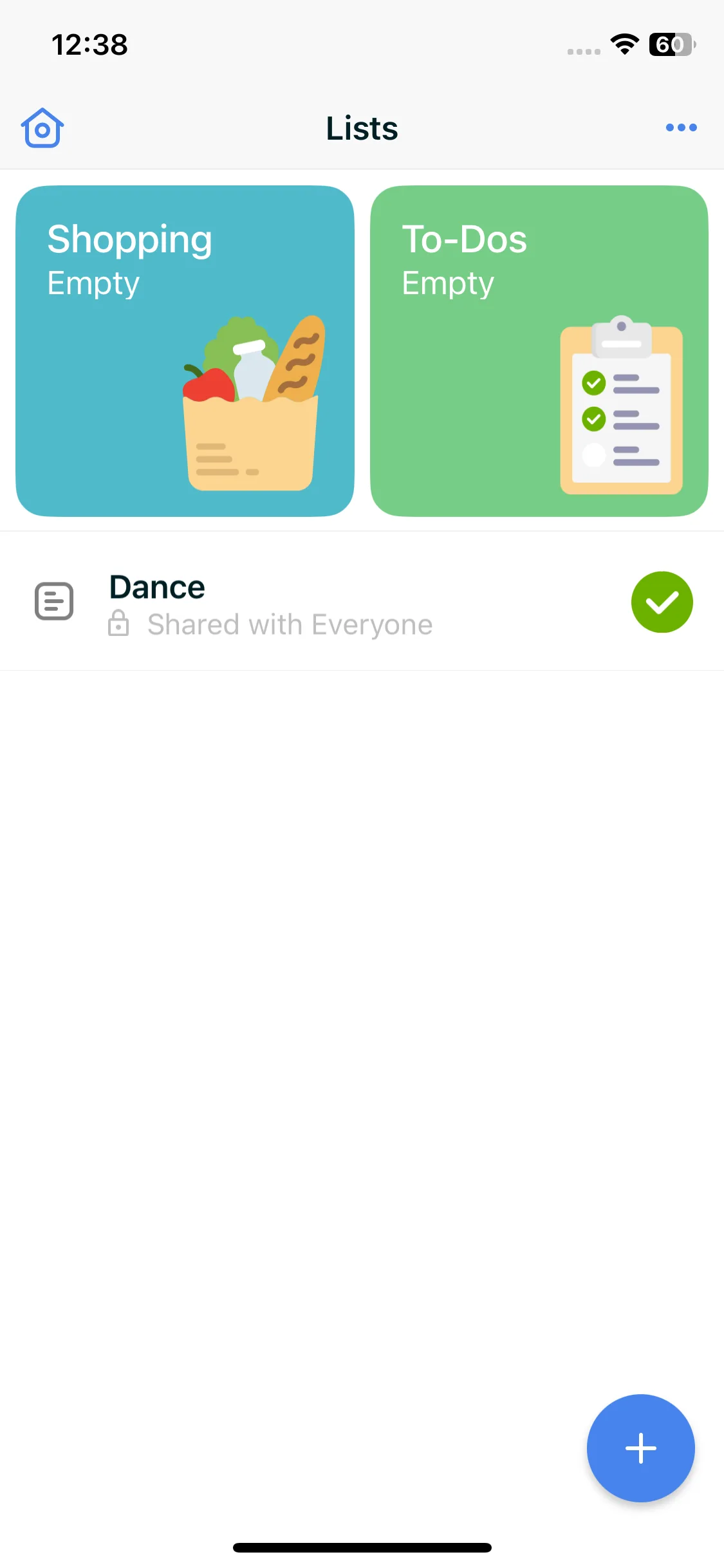This screenshot has width=724, height=1568.
Task: Tap the green checkmark on Dance
Action: pyautogui.click(x=662, y=602)
